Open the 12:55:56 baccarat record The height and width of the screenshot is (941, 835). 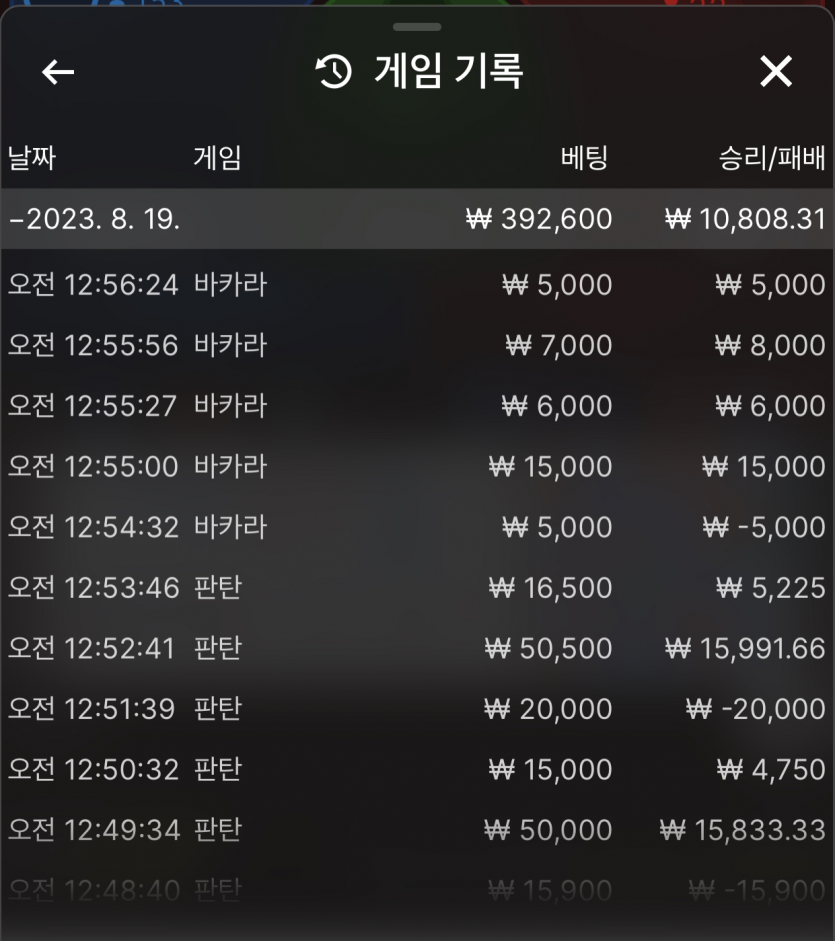pos(417,345)
